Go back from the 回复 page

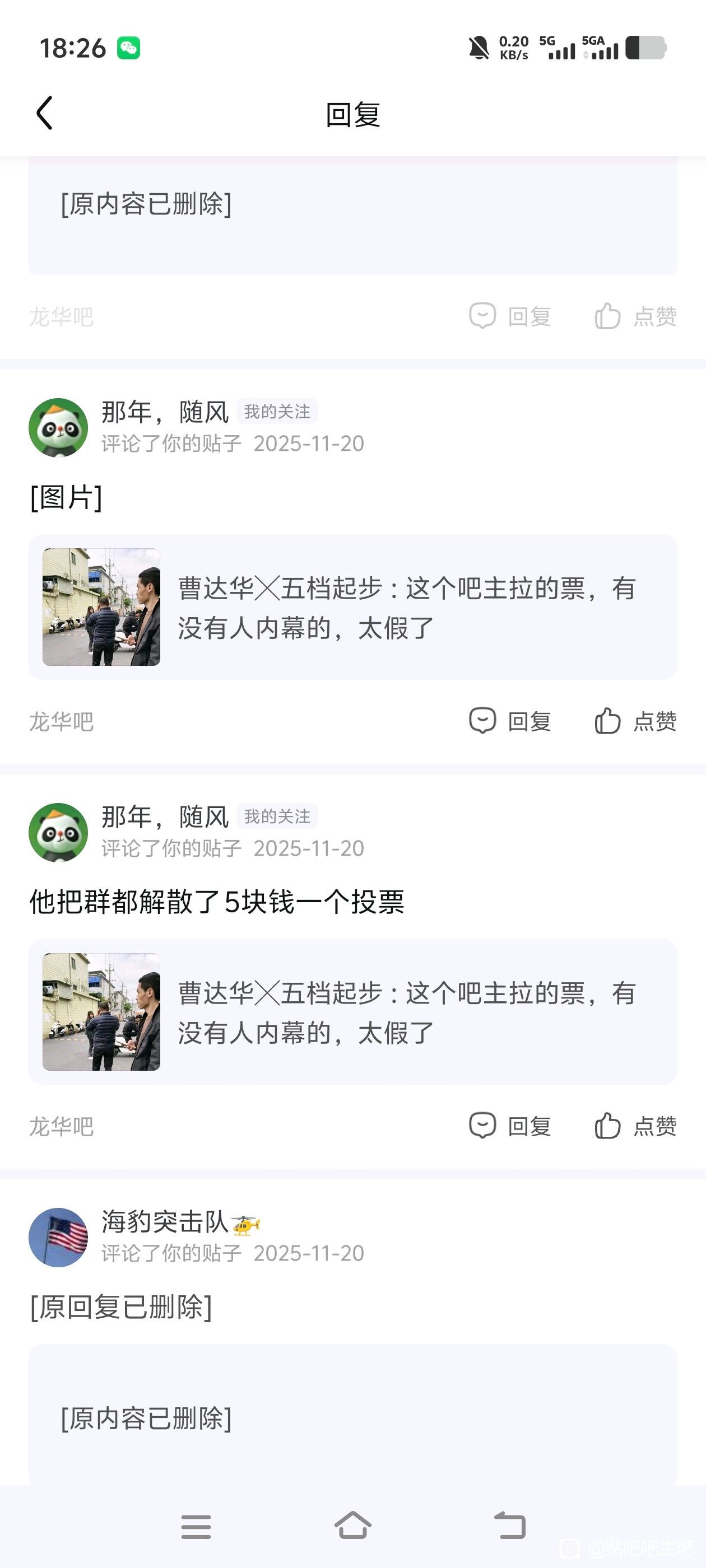[x=44, y=113]
